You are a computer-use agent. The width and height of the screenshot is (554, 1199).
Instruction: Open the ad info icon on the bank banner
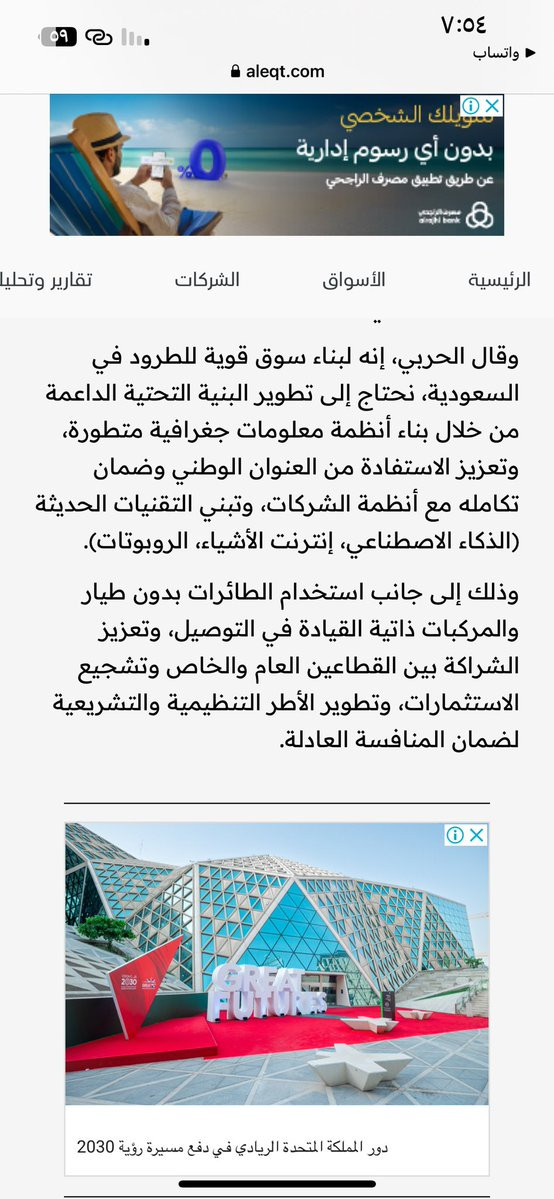pos(473,106)
